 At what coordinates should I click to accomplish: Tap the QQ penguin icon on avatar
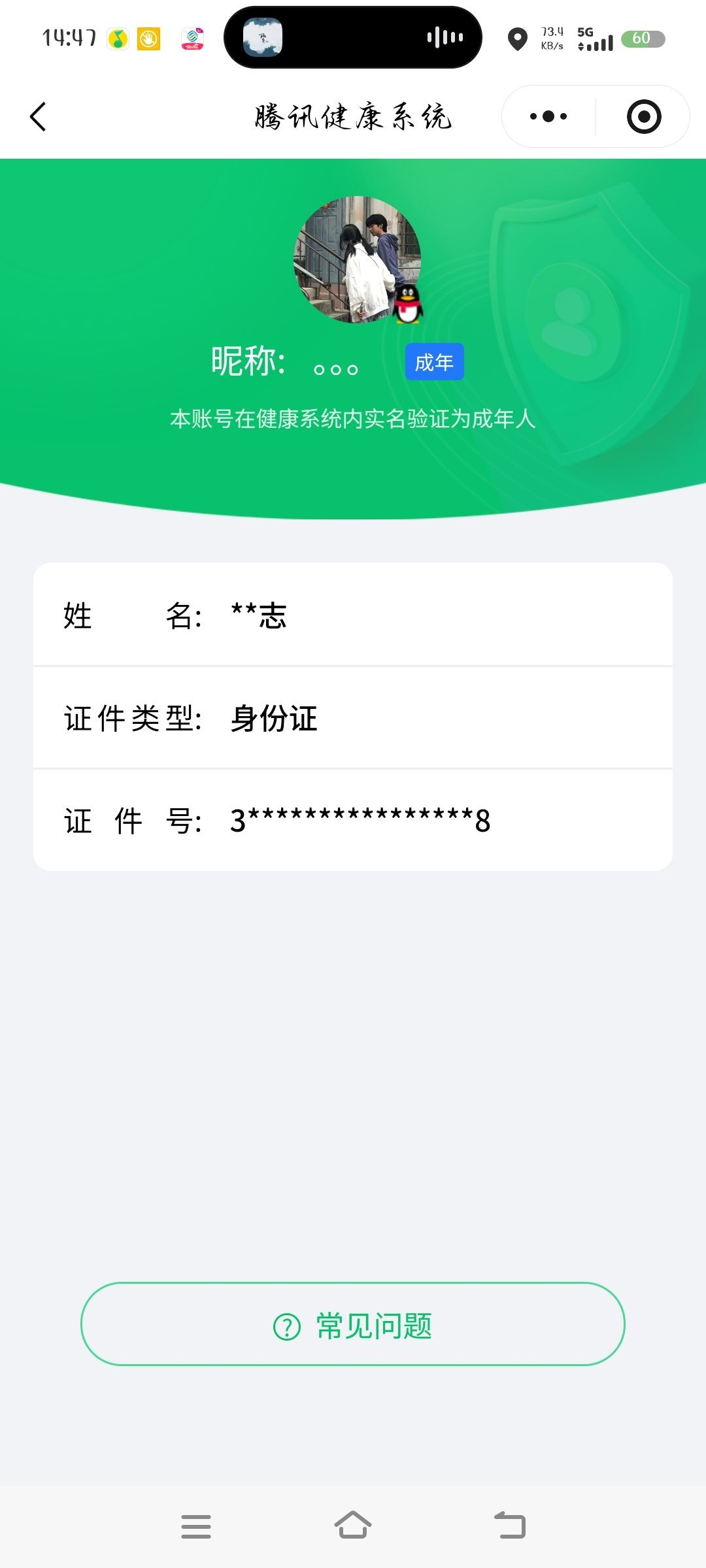(x=407, y=304)
